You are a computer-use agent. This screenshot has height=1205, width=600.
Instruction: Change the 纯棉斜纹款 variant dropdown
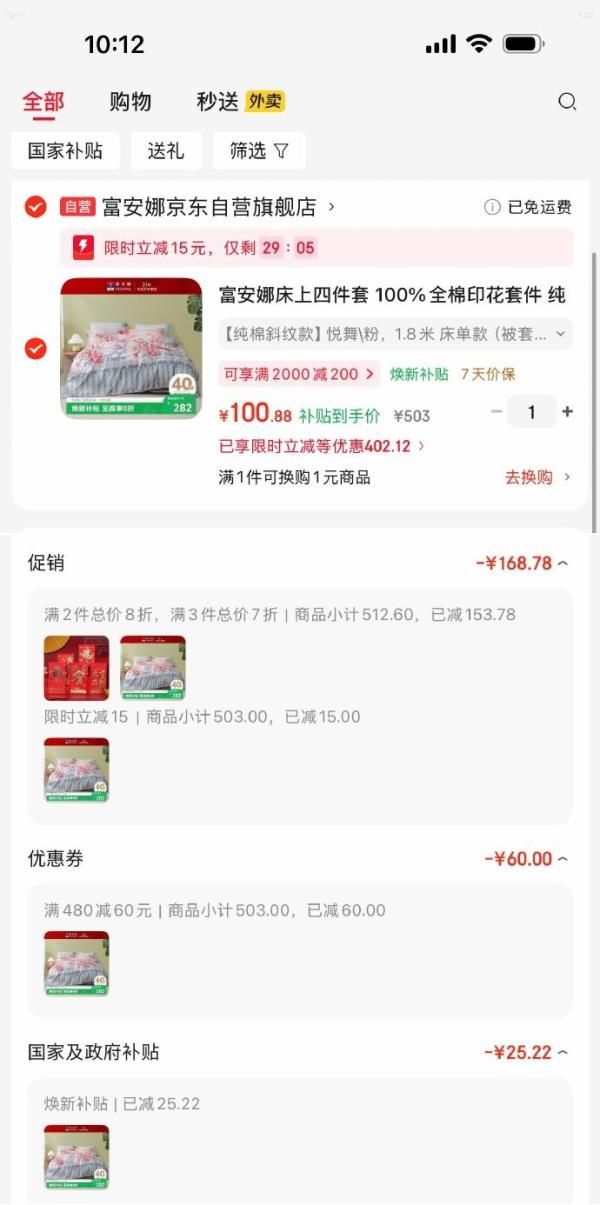pyautogui.click(x=395, y=334)
